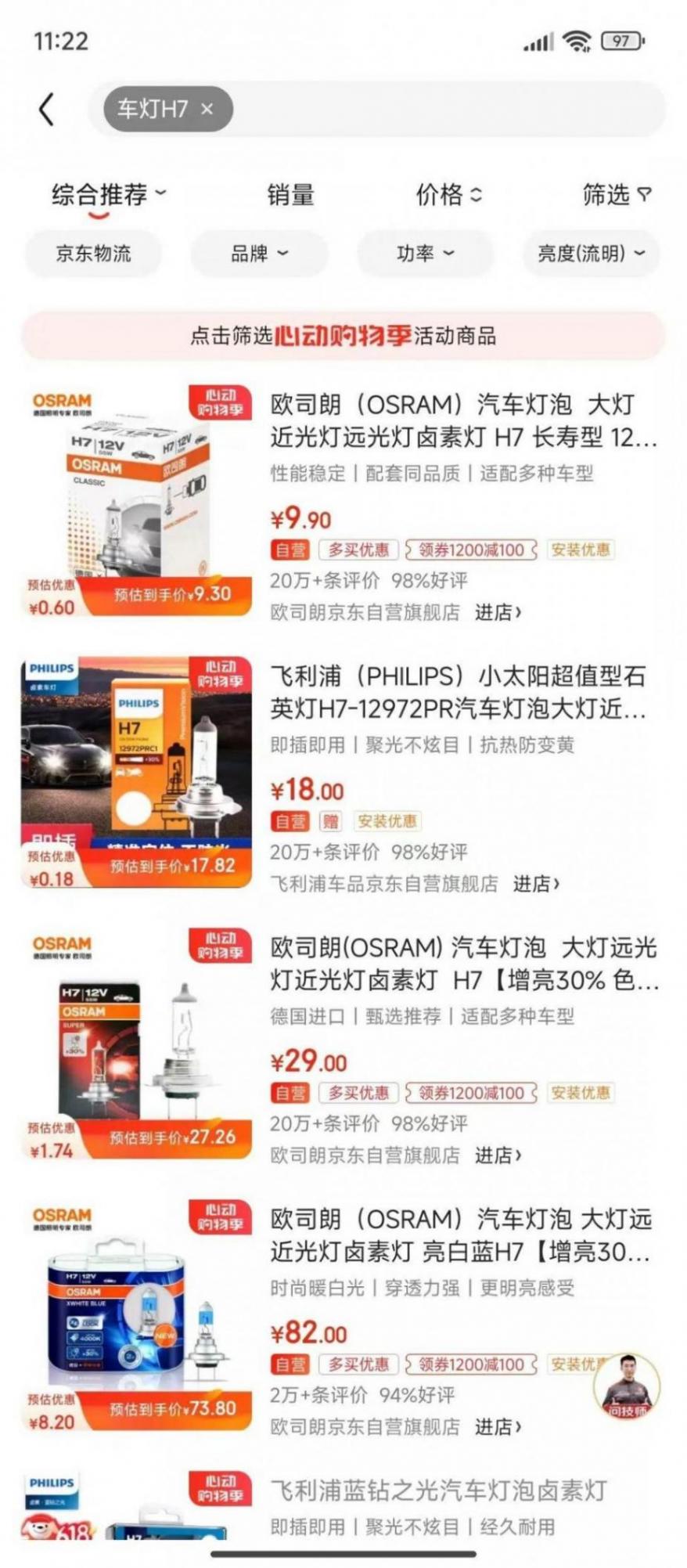687x1568 pixels.
Task: Select the 京东物流 filter chip
Action: 93,253
